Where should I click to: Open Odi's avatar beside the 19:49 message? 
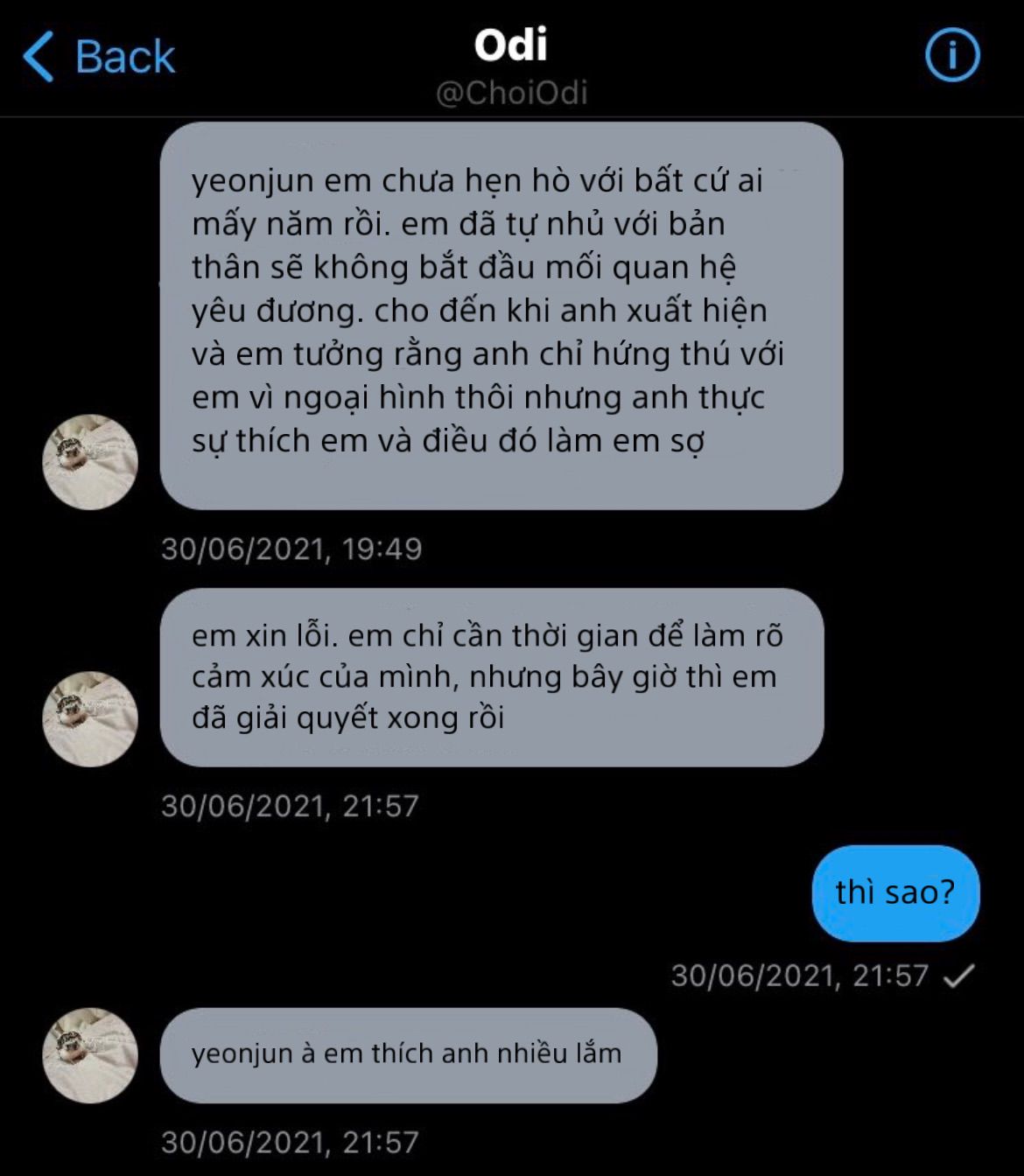(x=90, y=462)
